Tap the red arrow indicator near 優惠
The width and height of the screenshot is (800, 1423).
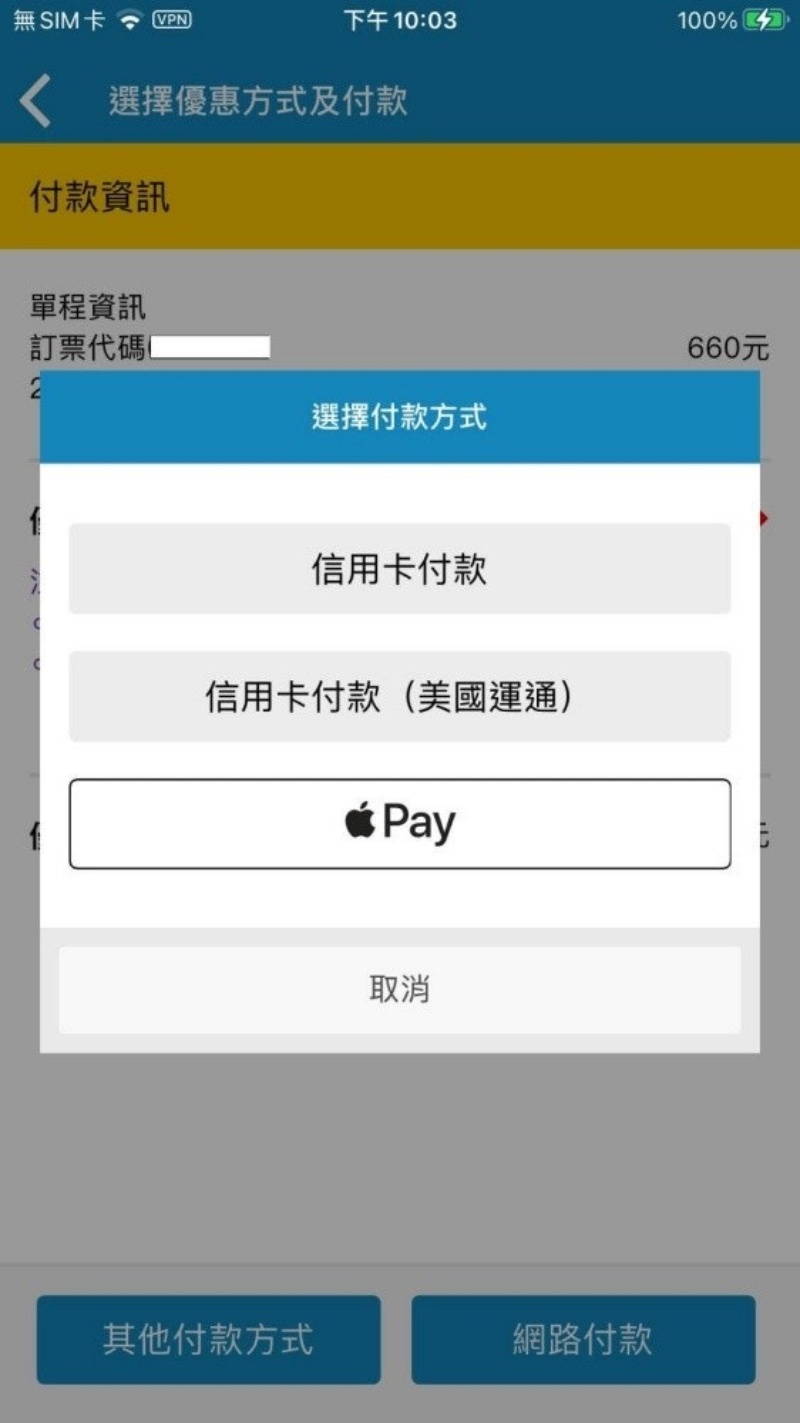(766, 517)
